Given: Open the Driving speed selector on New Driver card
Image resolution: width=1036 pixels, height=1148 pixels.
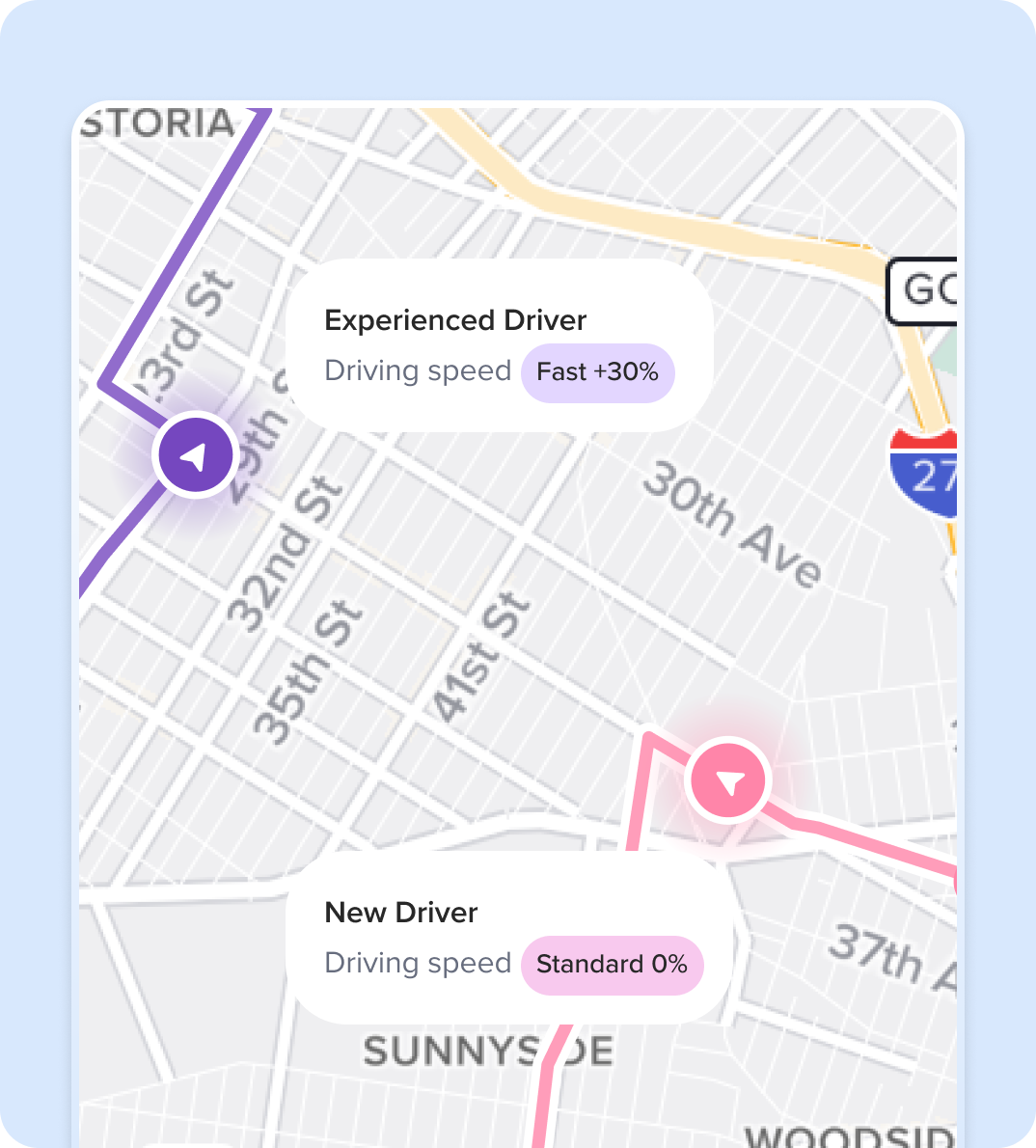Looking at the screenshot, I should point(612,965).
